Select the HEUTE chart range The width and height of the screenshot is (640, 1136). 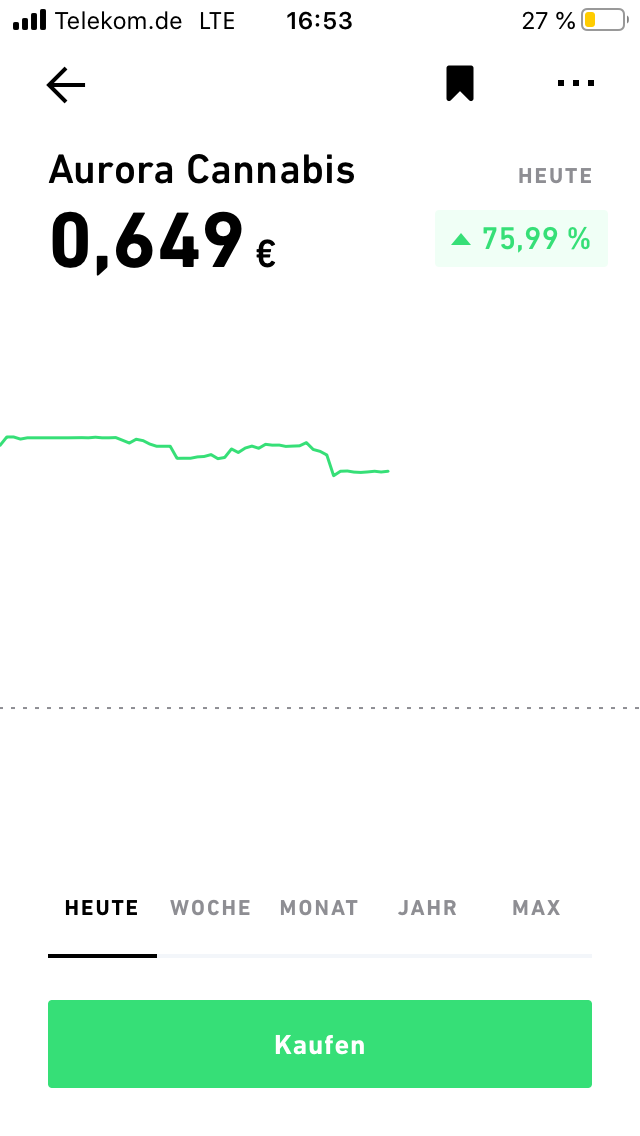point(102,908)
